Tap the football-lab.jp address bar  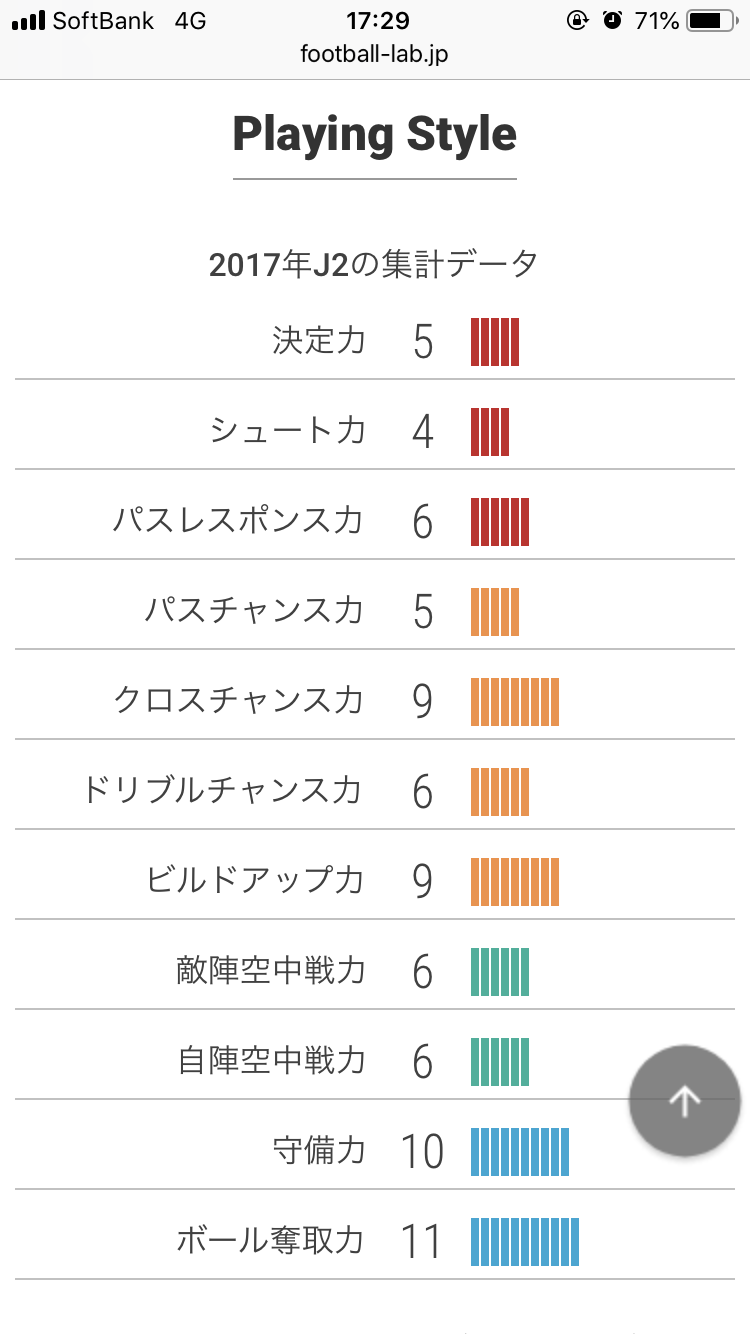click(374, 54)
